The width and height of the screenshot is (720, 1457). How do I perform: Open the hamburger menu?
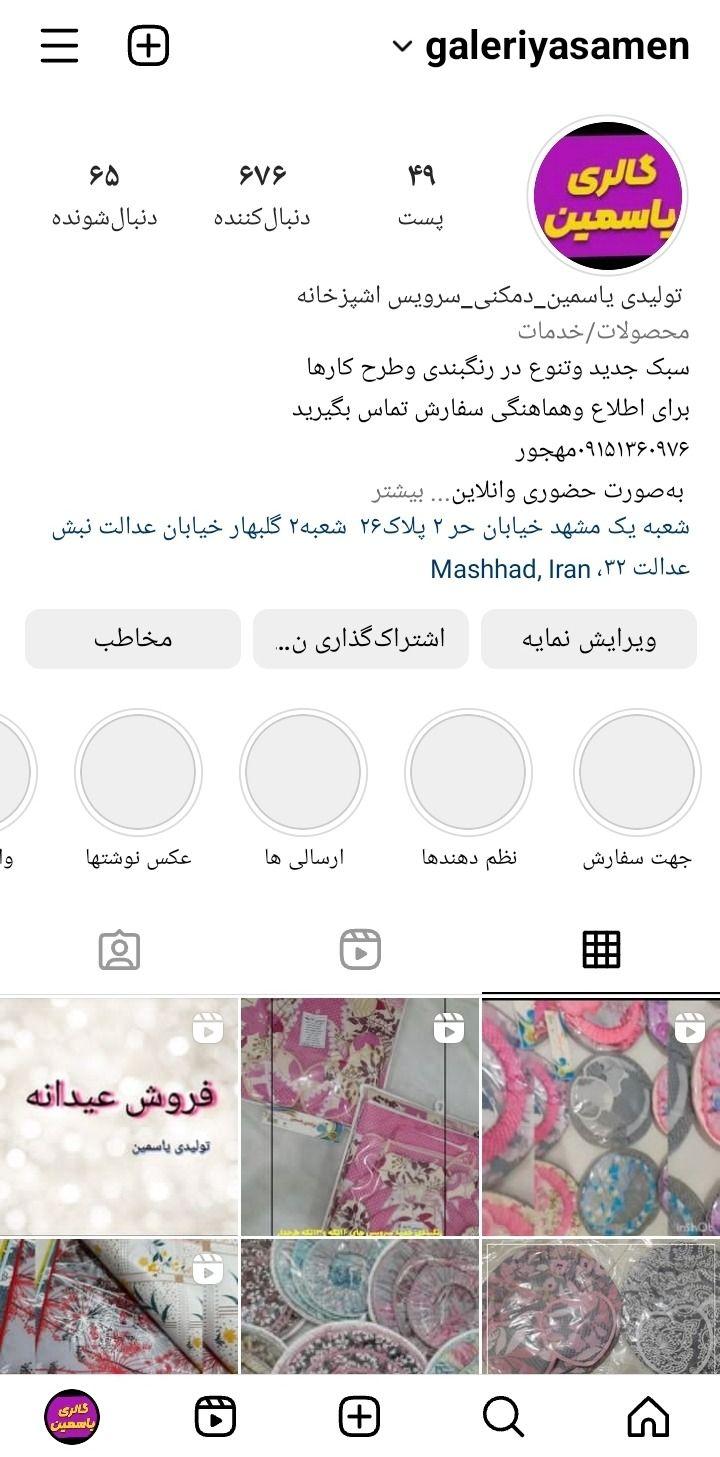click(59, 46)
